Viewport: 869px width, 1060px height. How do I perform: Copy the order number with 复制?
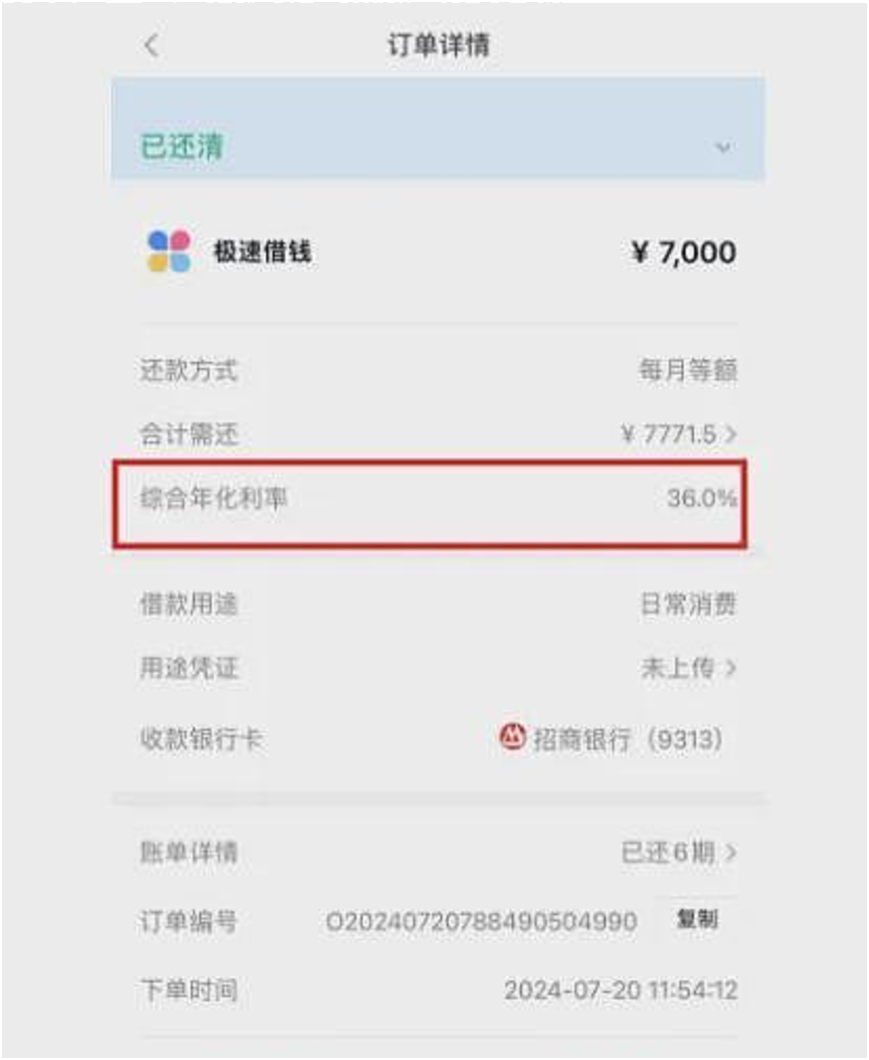click(697, 920)
